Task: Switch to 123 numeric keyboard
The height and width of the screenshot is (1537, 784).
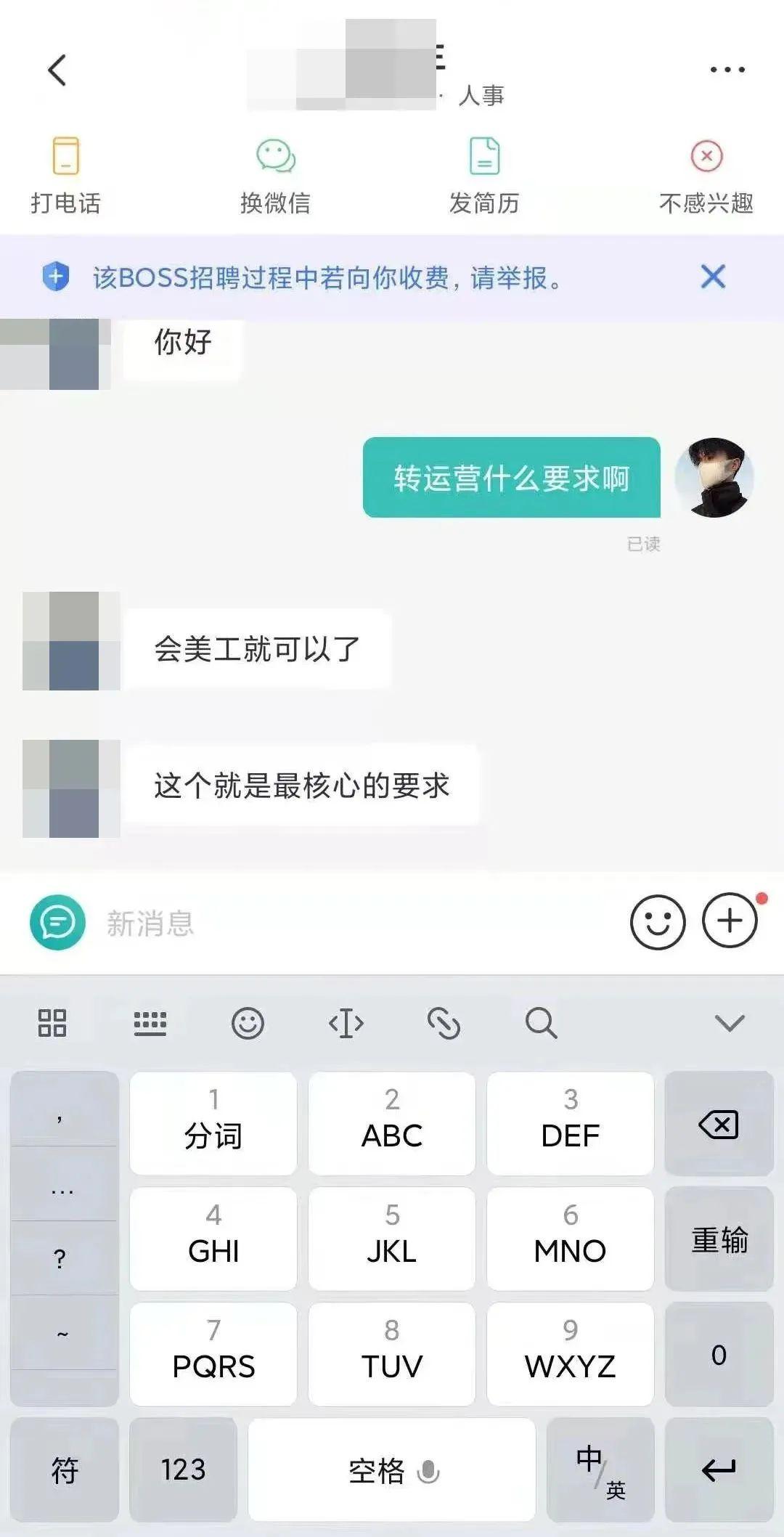Action: [x=183, y=1470]
